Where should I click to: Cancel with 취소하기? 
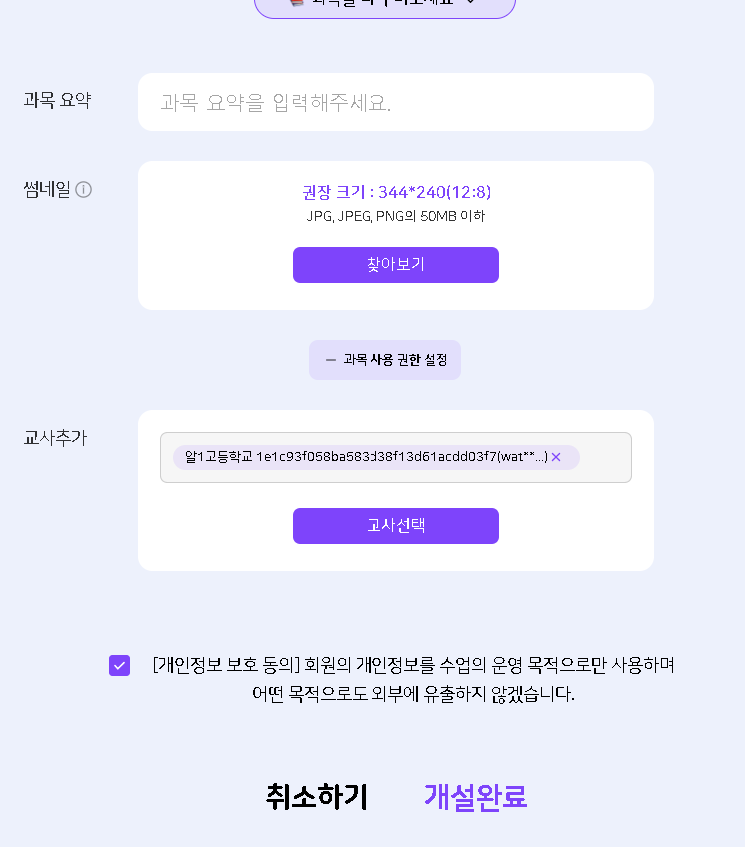tap(316, 796)
